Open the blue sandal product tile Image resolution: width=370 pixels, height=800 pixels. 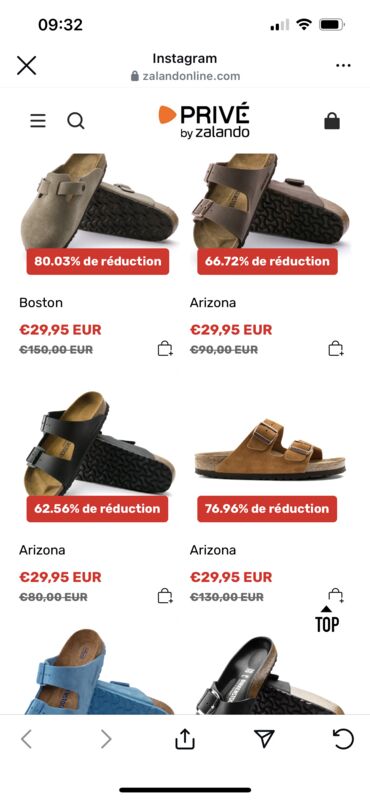tap(99, 671)
